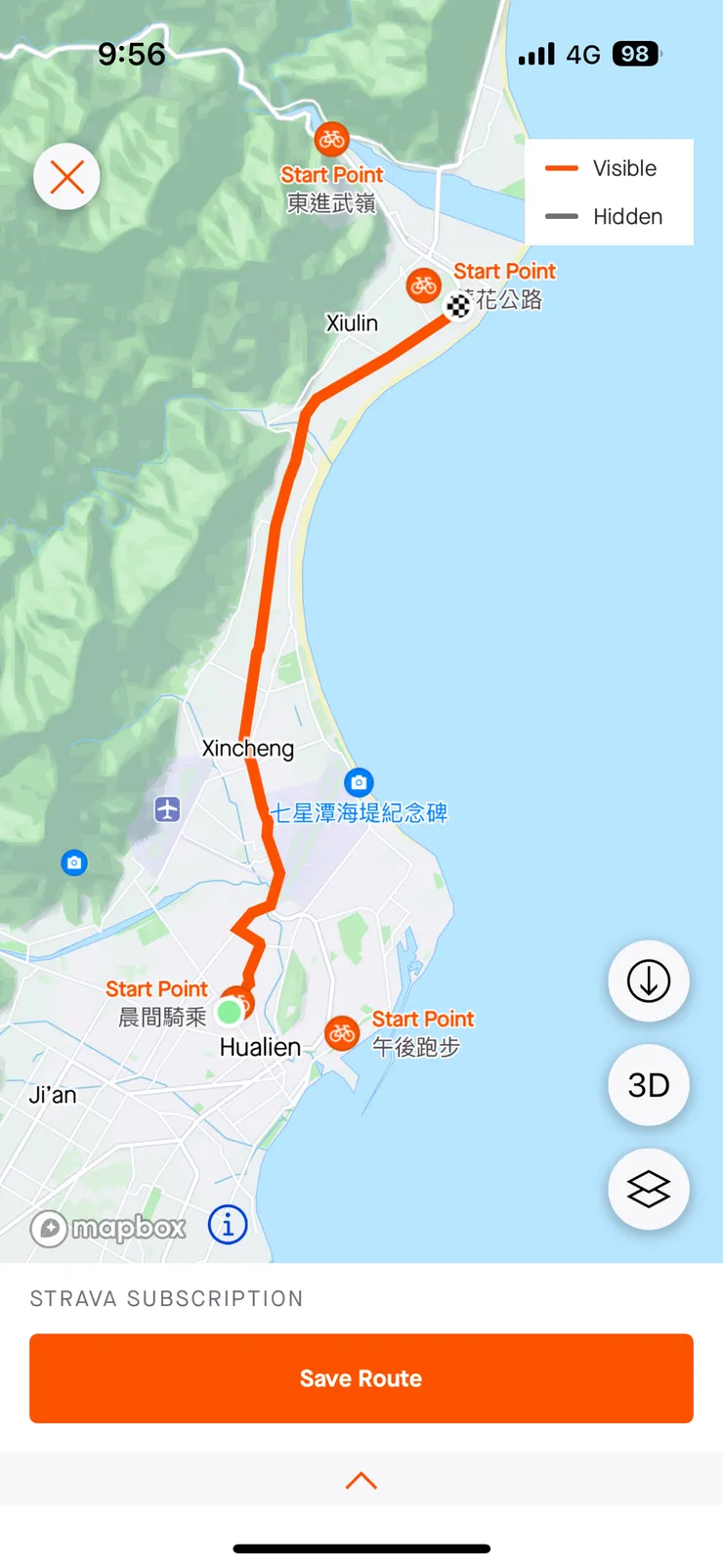
Task: Open map layers options
Action: click(648, 1189)
